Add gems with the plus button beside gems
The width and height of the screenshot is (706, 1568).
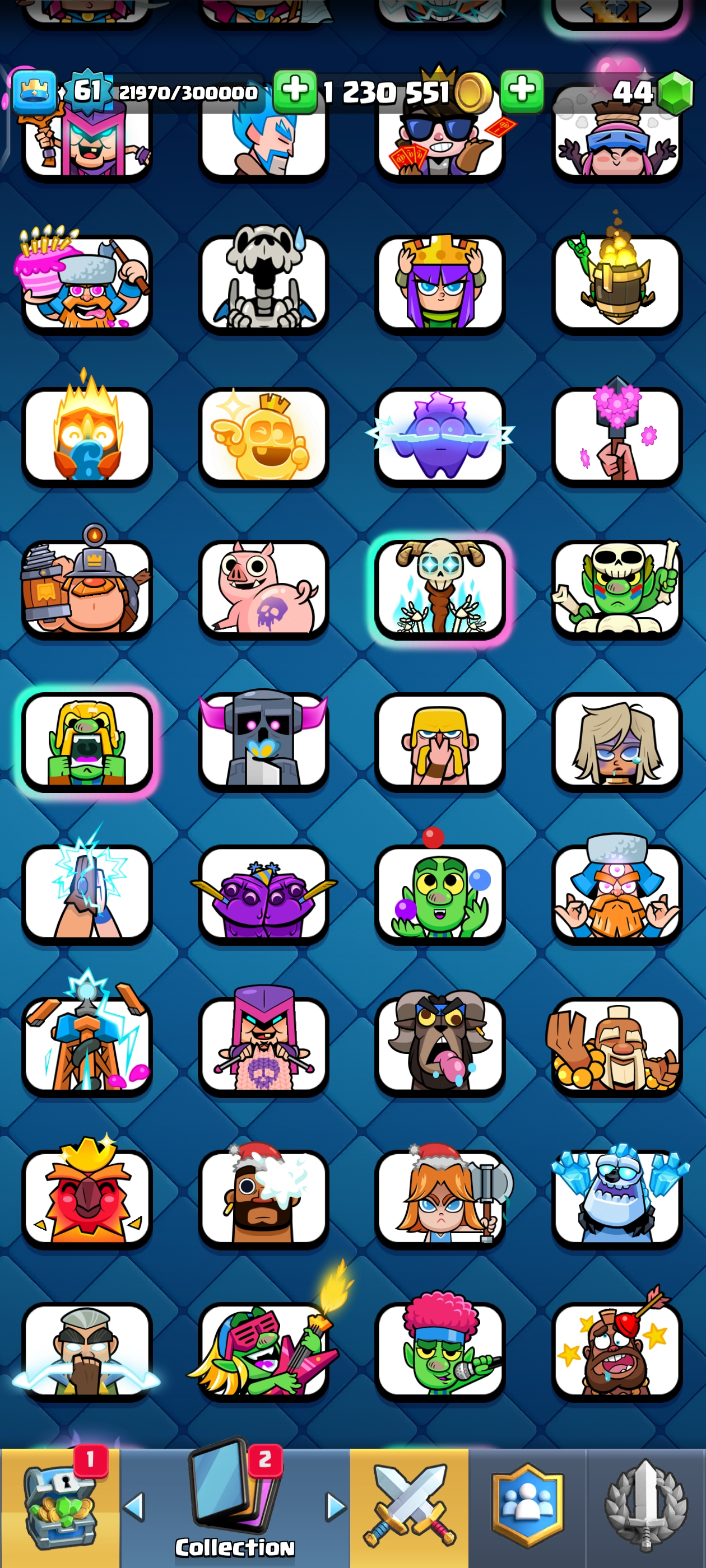522,91
